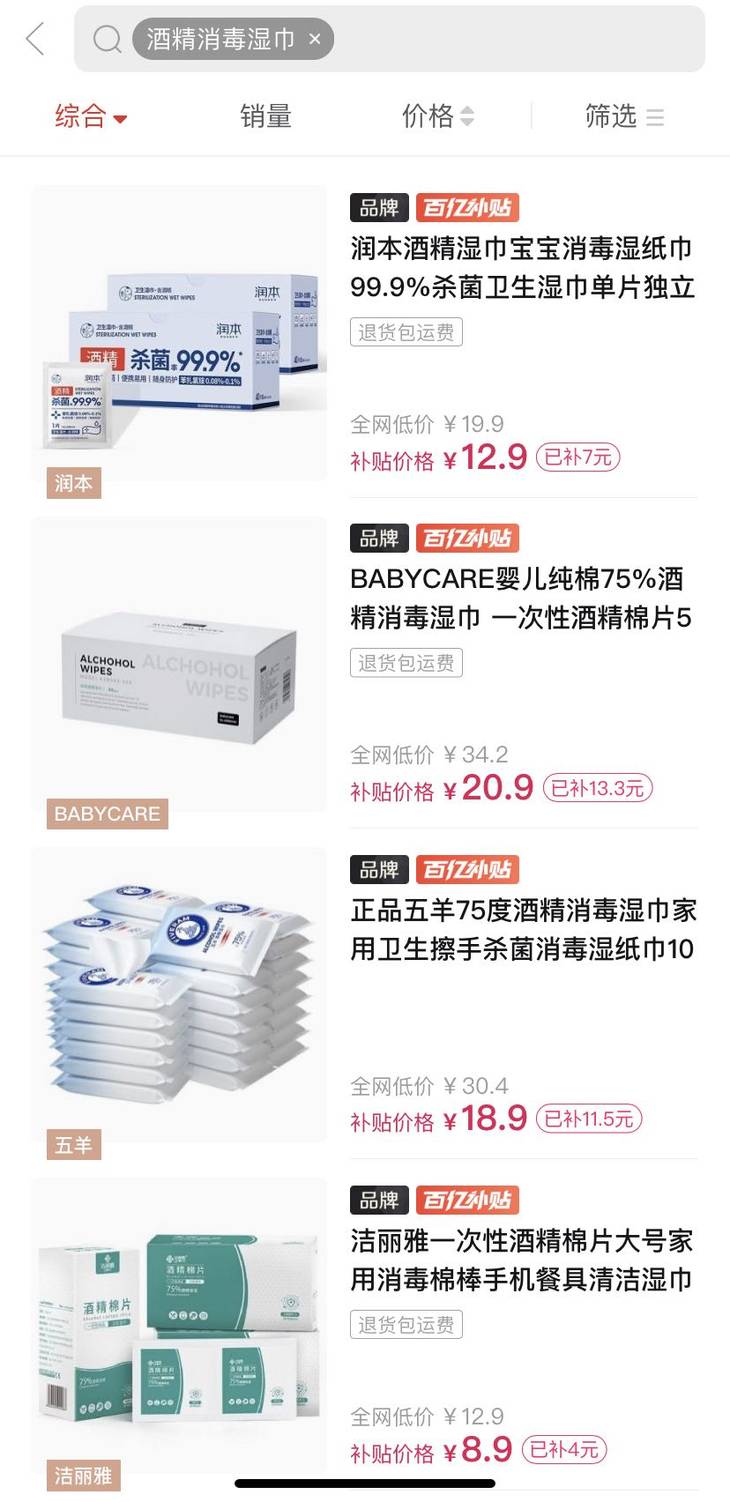
Task: Open the 五羊75度酒精消毒湿巾 product
Action: tap(521, 929)
